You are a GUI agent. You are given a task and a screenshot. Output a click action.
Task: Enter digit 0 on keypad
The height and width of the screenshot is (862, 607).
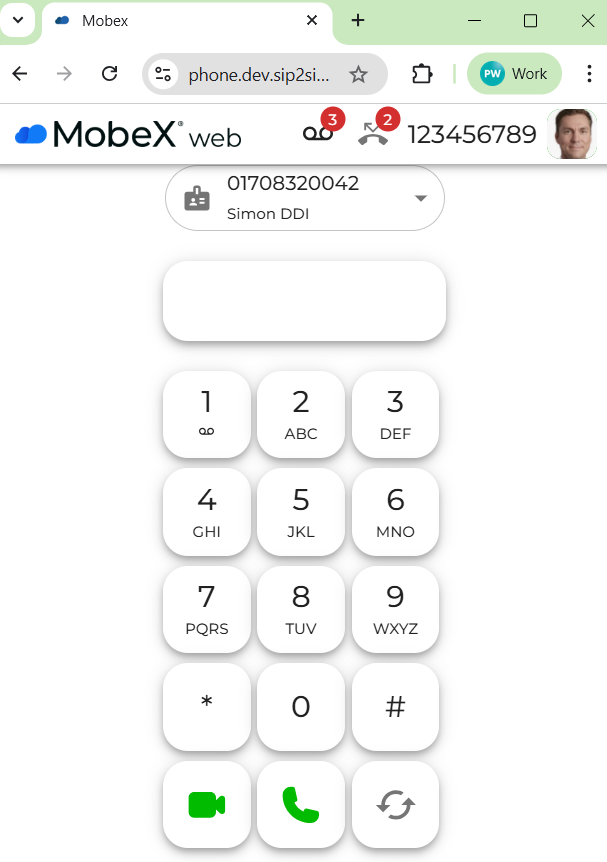301,707
